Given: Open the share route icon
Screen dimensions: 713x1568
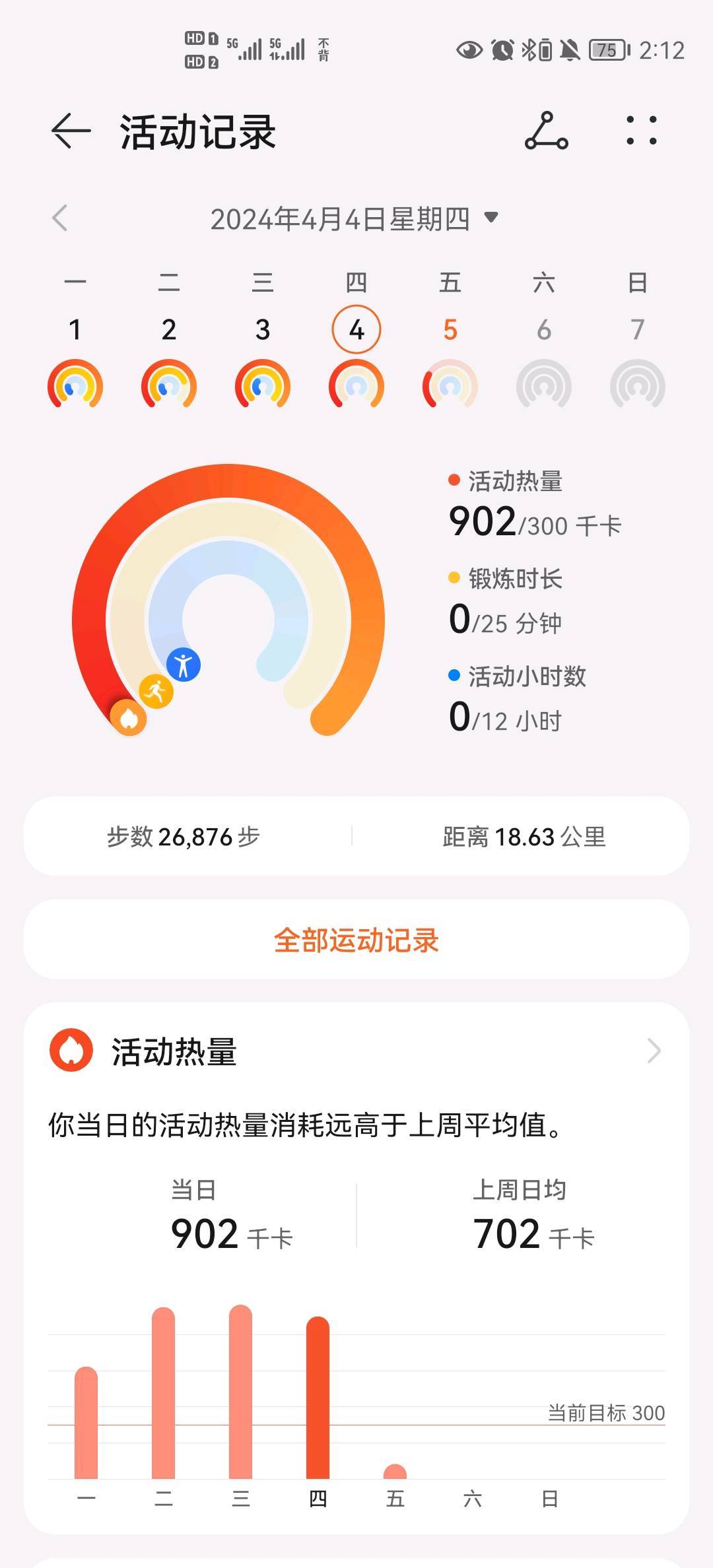Looking at the screenshot, I should [x=546, y=131].
